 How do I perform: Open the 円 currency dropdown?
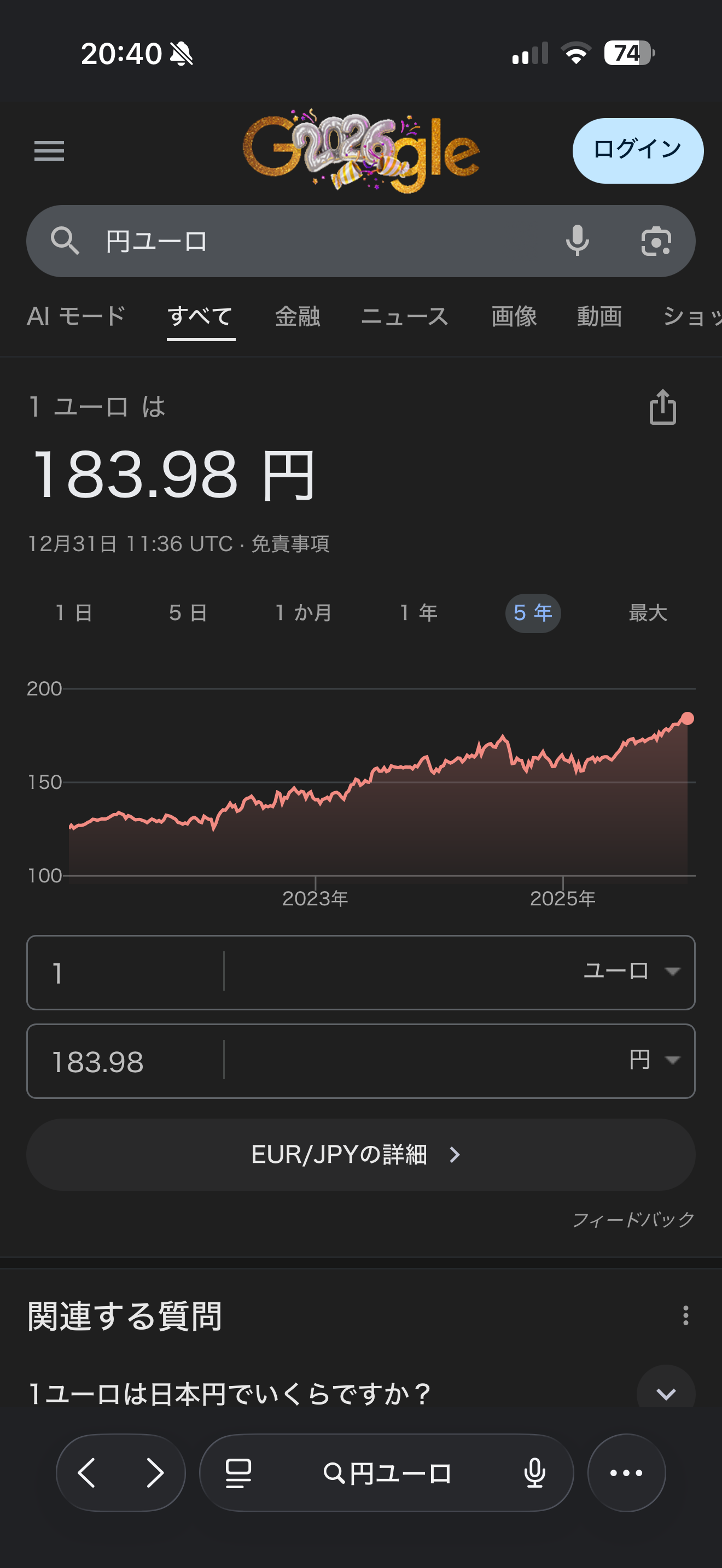point(654,1060)
